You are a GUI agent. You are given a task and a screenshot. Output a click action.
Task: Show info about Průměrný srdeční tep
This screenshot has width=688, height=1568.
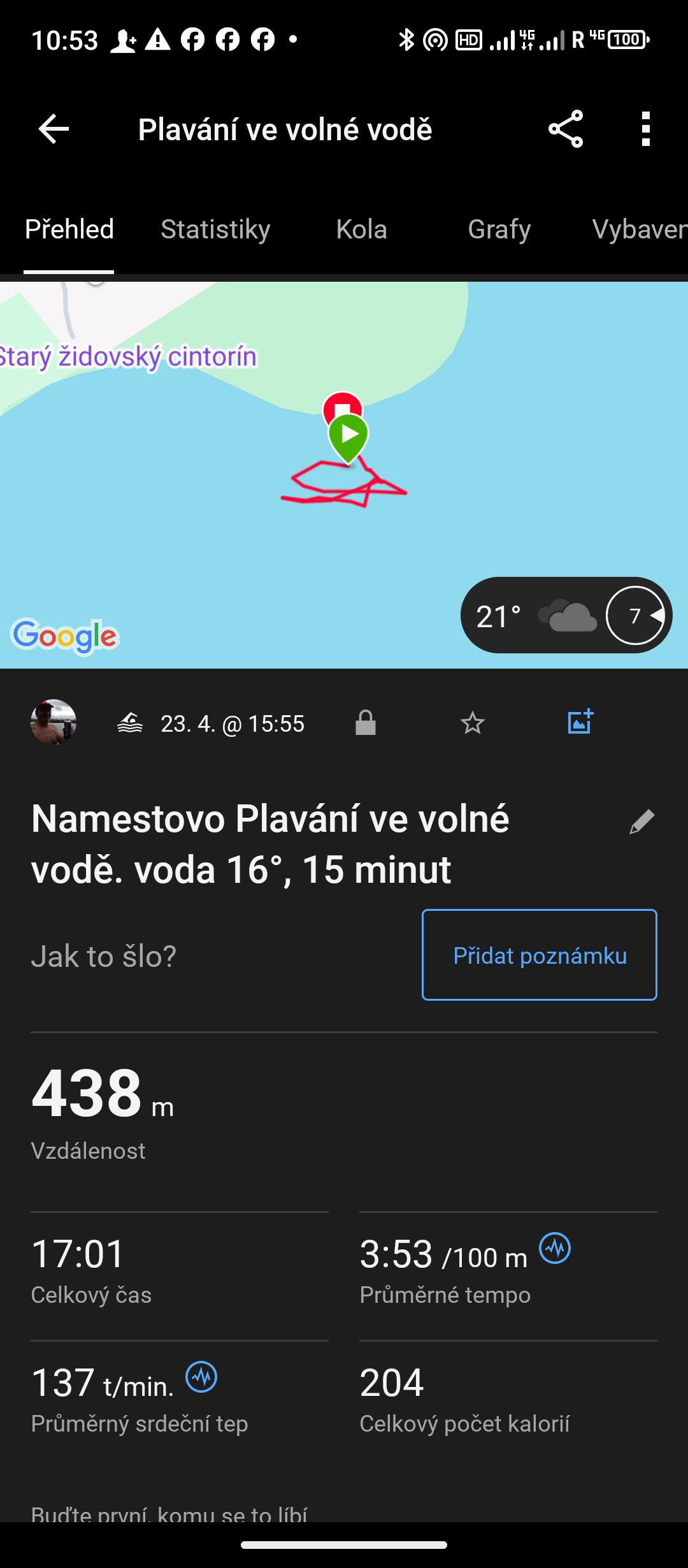click(x=201, y=1377)
